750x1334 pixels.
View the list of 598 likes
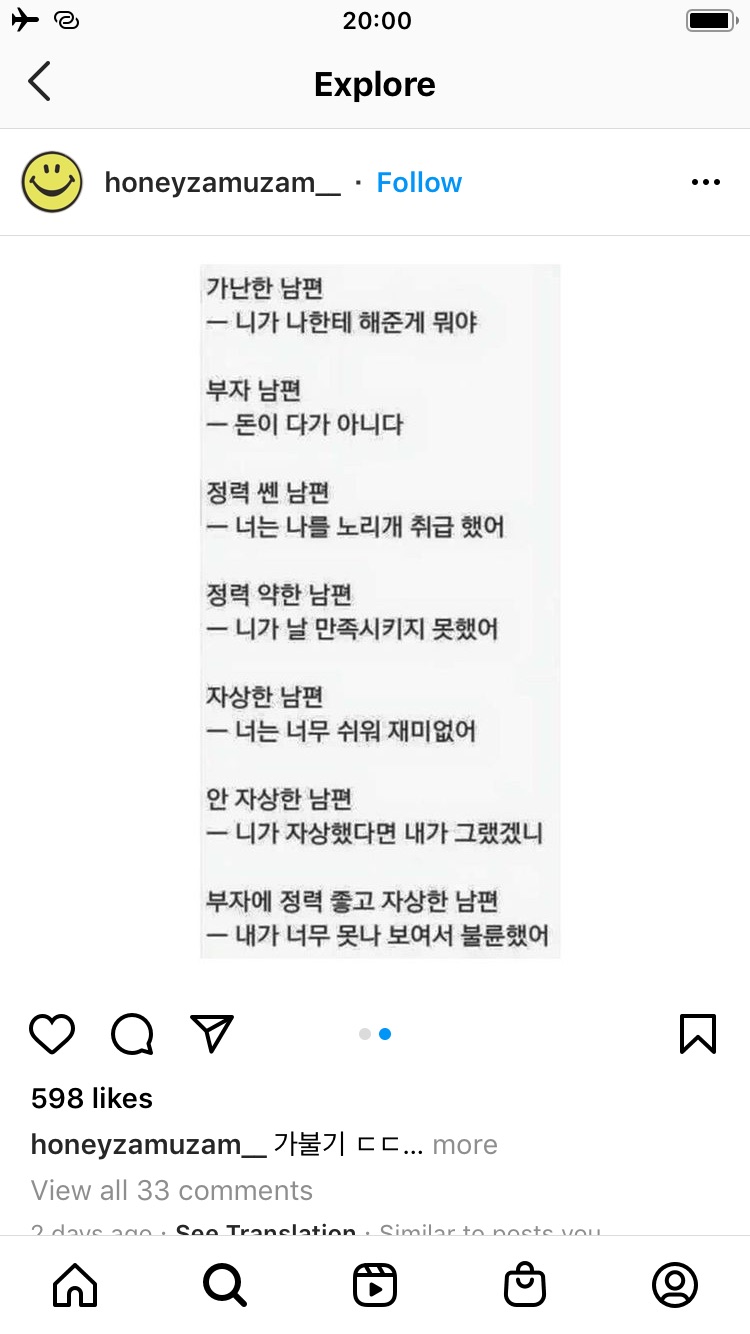[92, 1098]
